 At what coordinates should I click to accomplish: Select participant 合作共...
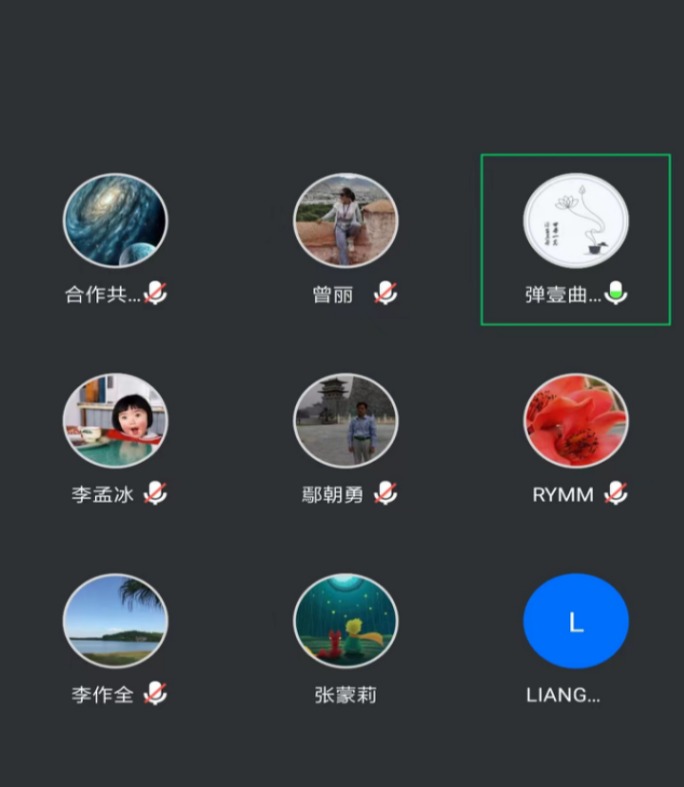pyautogui.click(x=115, y=221)
